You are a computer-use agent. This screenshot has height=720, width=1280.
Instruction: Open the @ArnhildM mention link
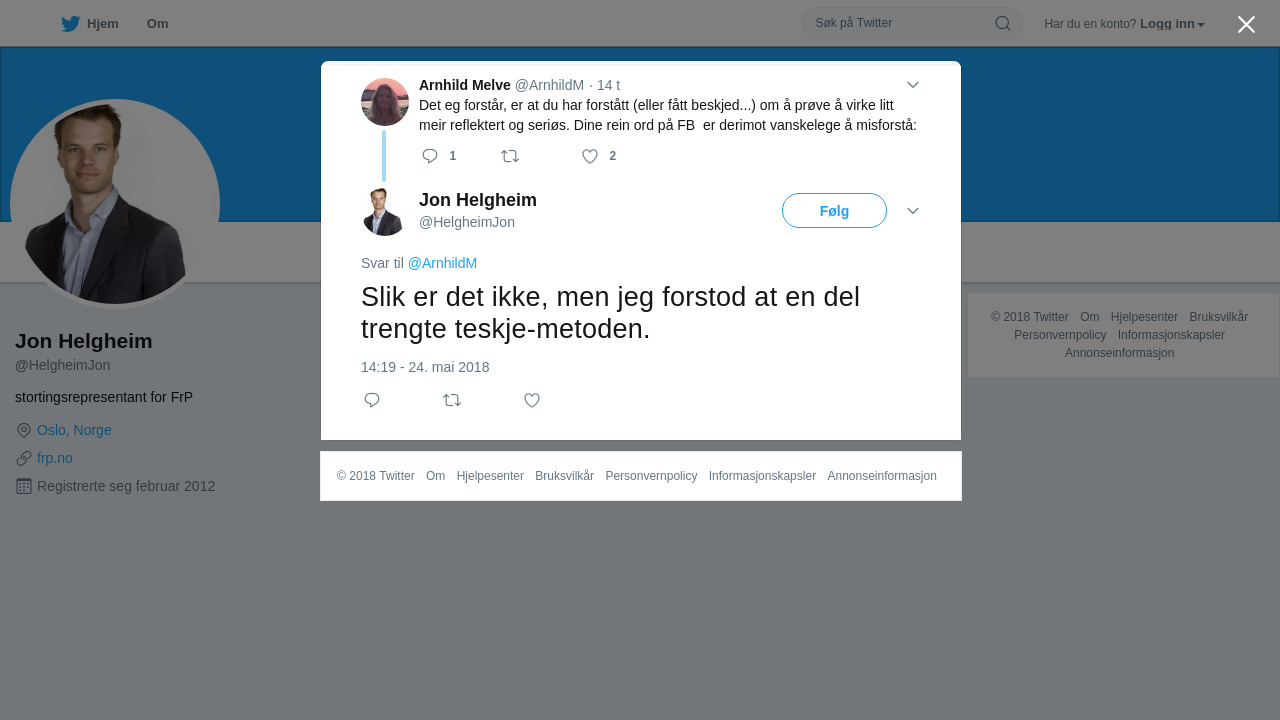442,263
